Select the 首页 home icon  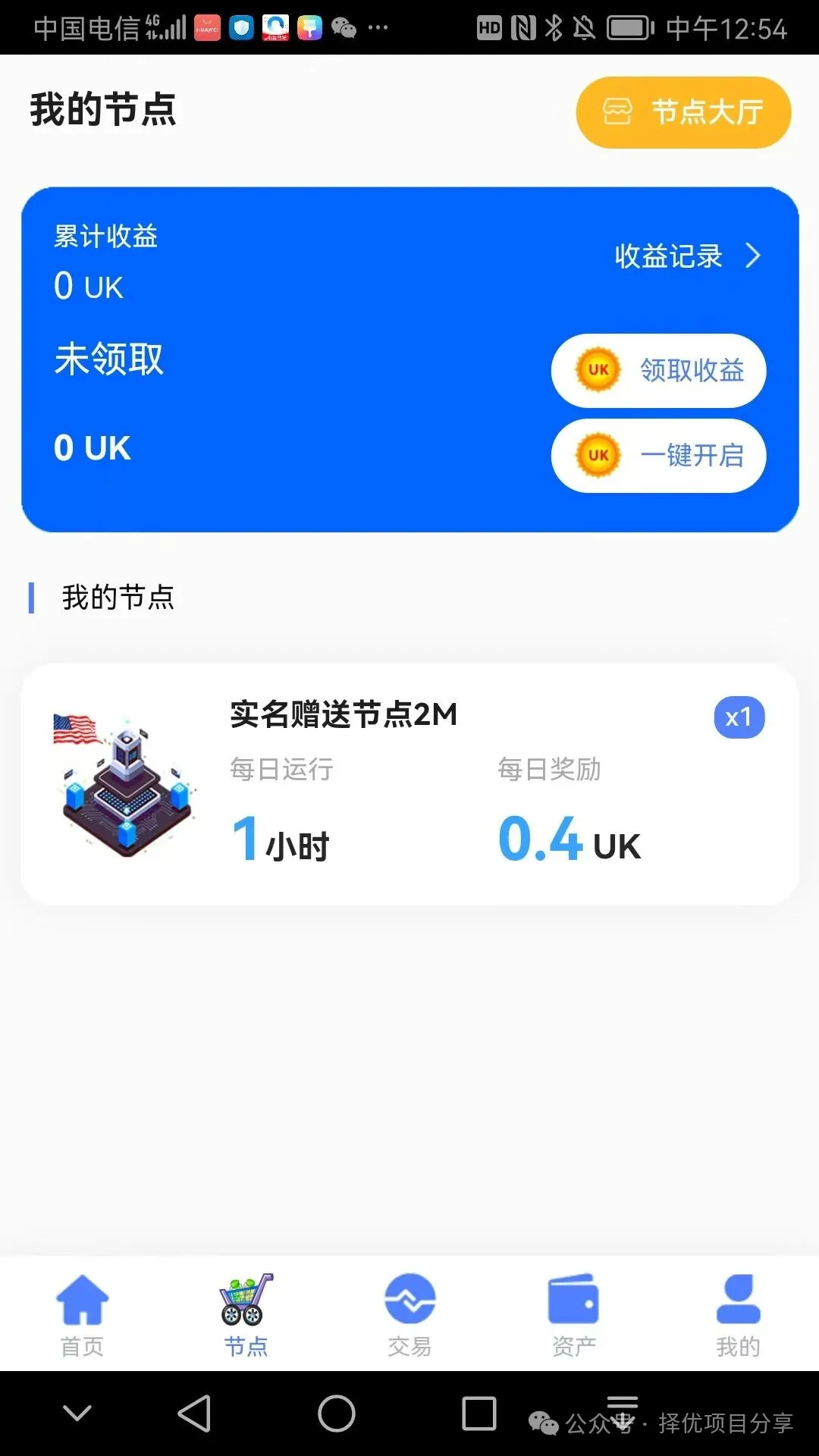coord(82,1299)
